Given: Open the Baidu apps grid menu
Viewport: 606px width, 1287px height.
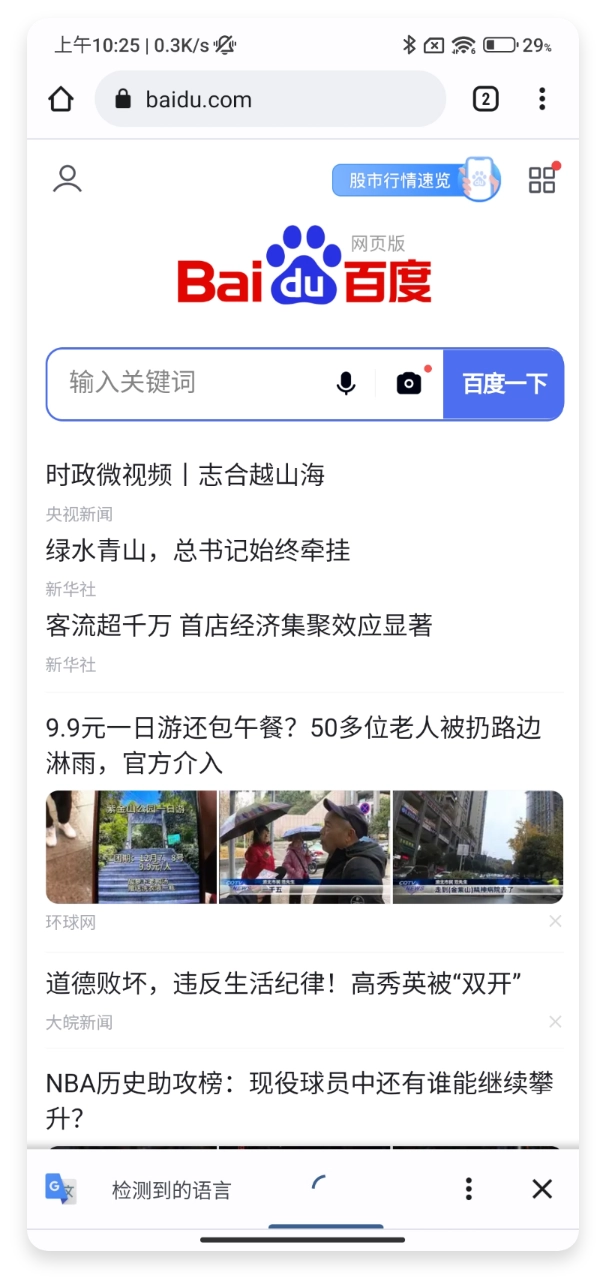Looking at the screenshot, I should (542, 180).
